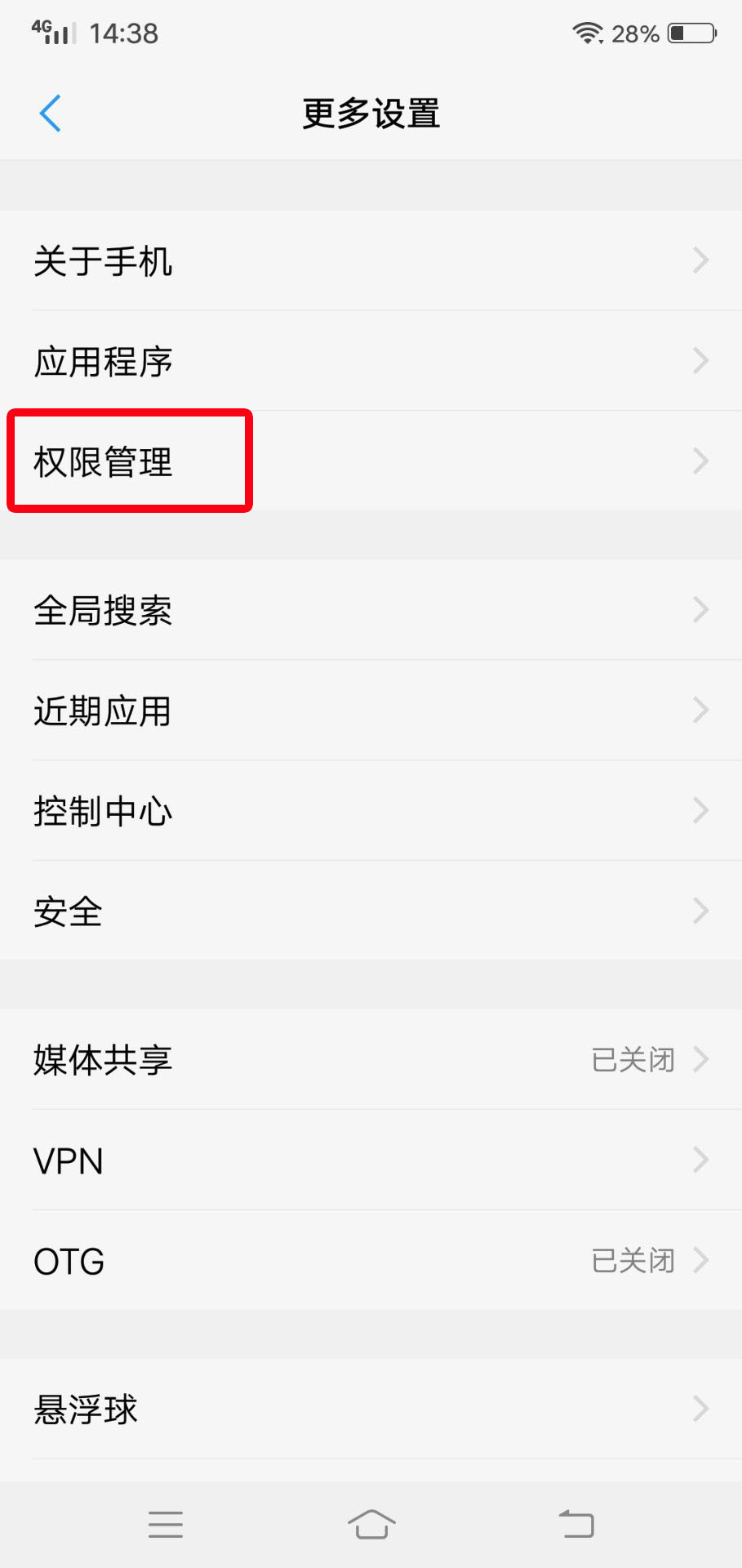742x1568 pixels.
Task: Open 近期应用 settings
Action: pyautogui.click(x=371, y=710)
